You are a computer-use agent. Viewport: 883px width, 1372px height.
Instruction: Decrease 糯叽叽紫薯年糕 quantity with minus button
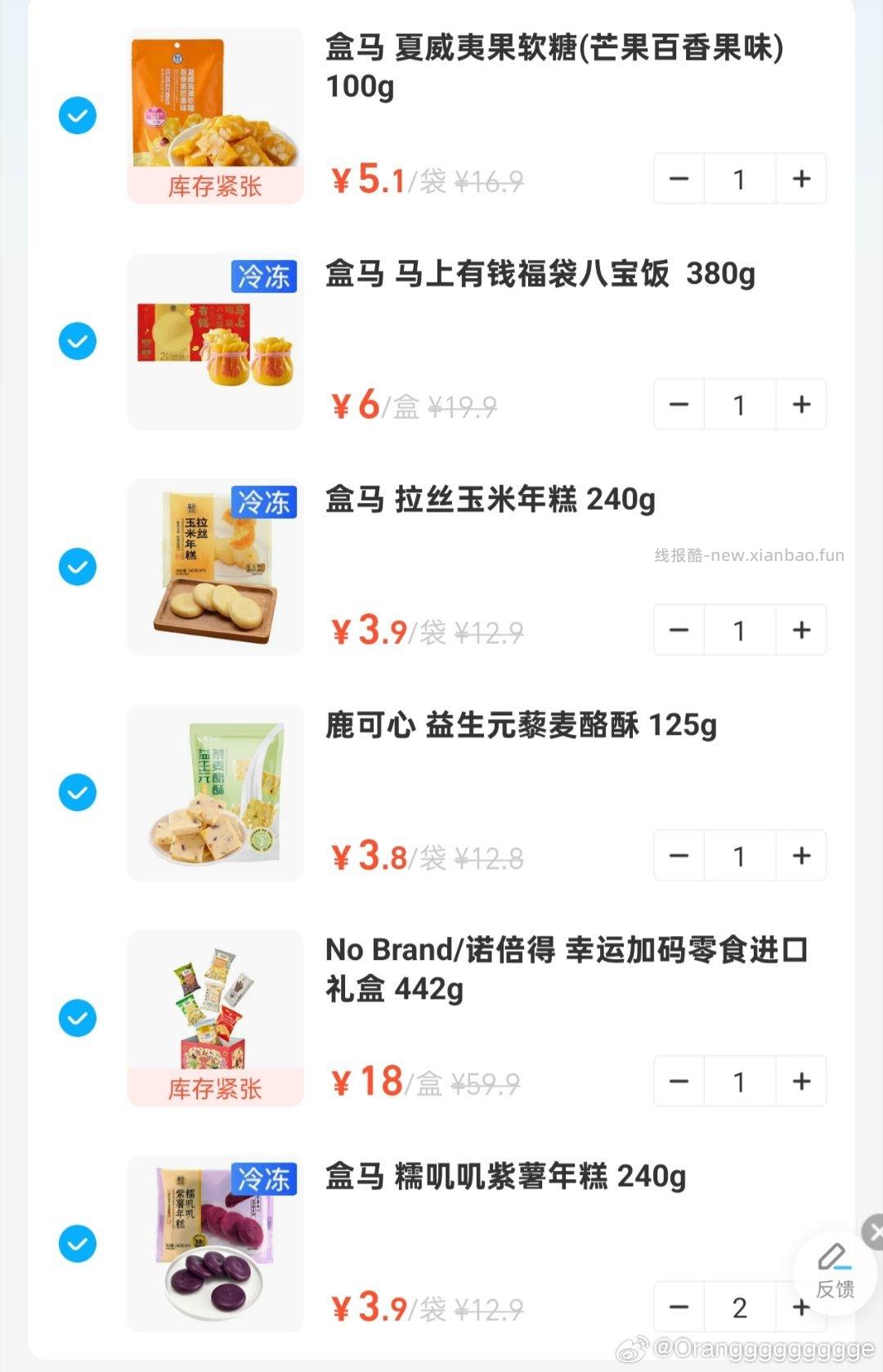pos(679,1306)
